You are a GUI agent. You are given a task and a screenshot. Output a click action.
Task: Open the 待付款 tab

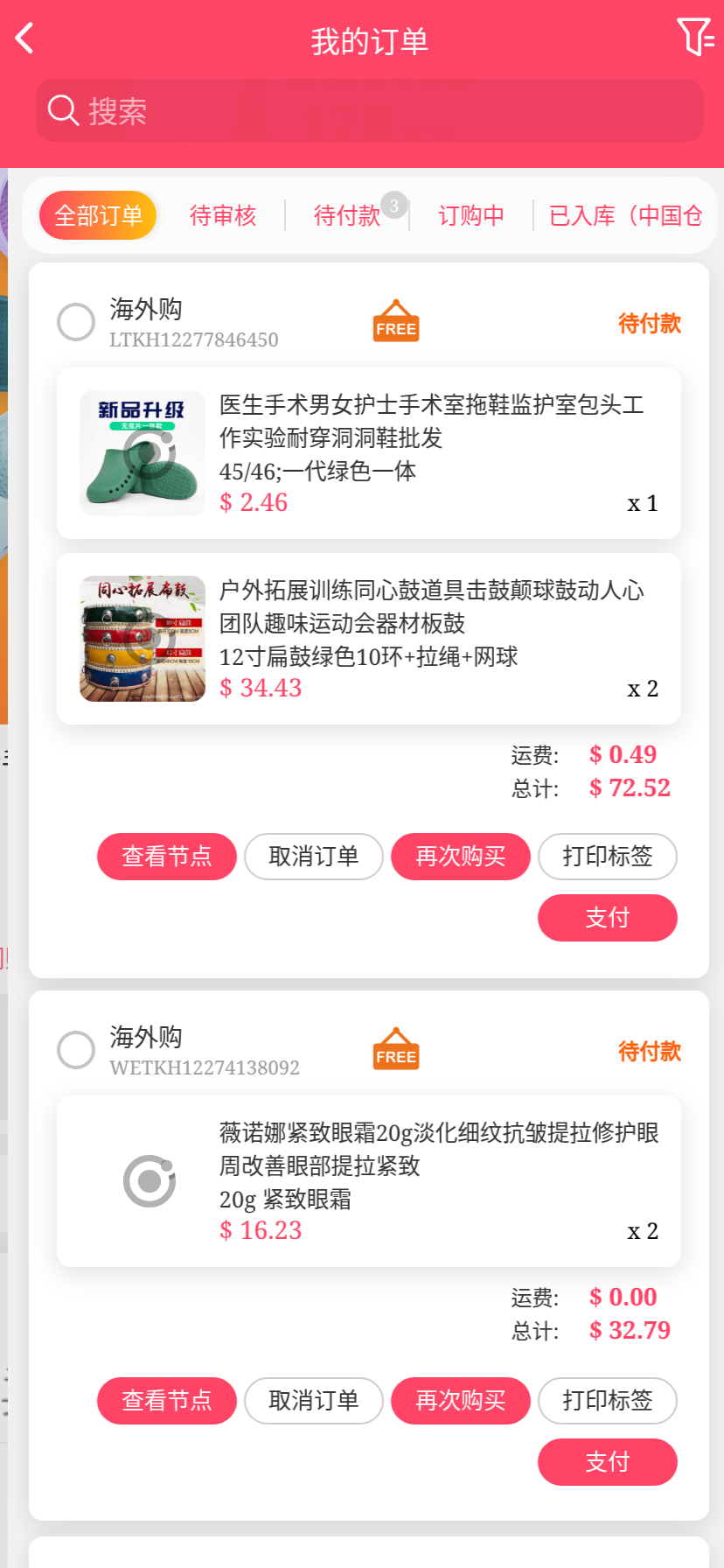[x=347, y=215]
